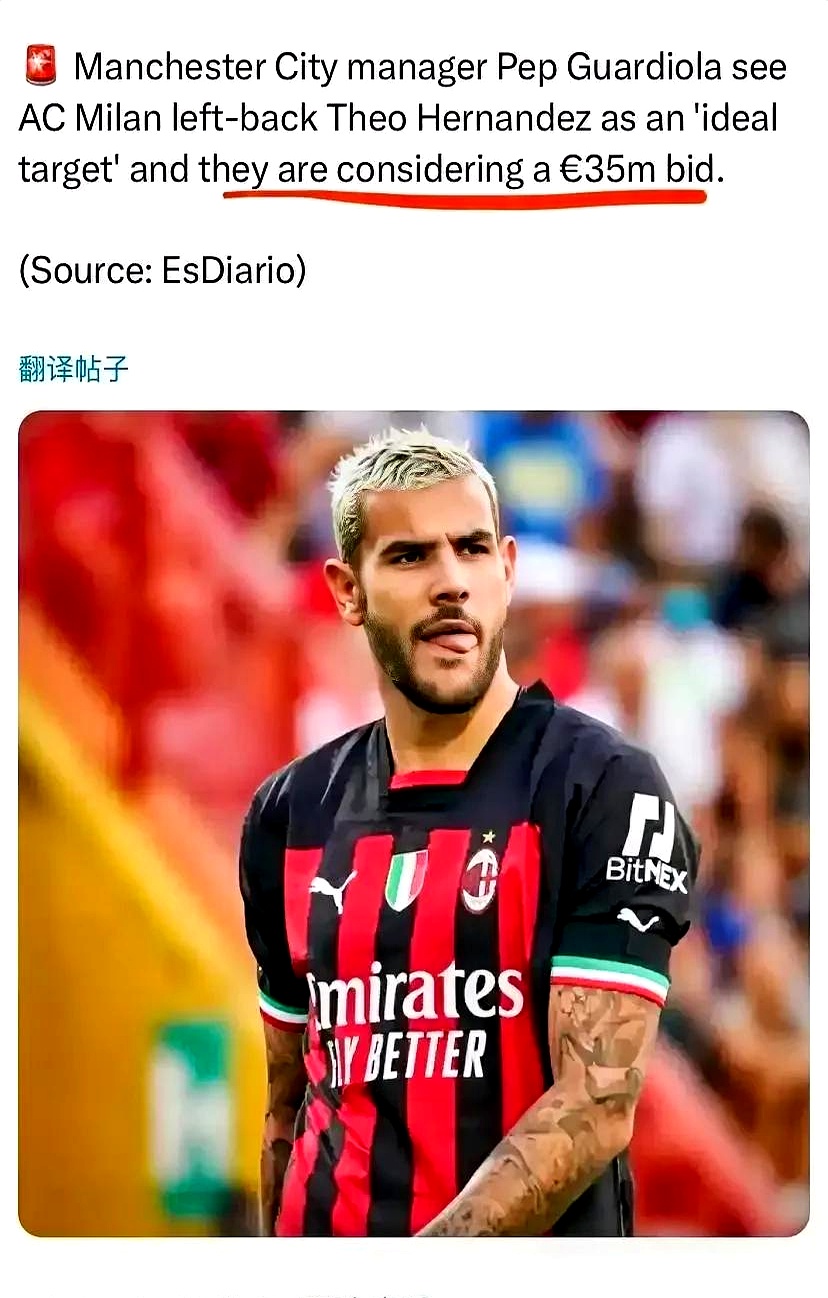Open the attached photo in the post
The width and height of the screenshot is (828, 1298).
tap(413, 822)
